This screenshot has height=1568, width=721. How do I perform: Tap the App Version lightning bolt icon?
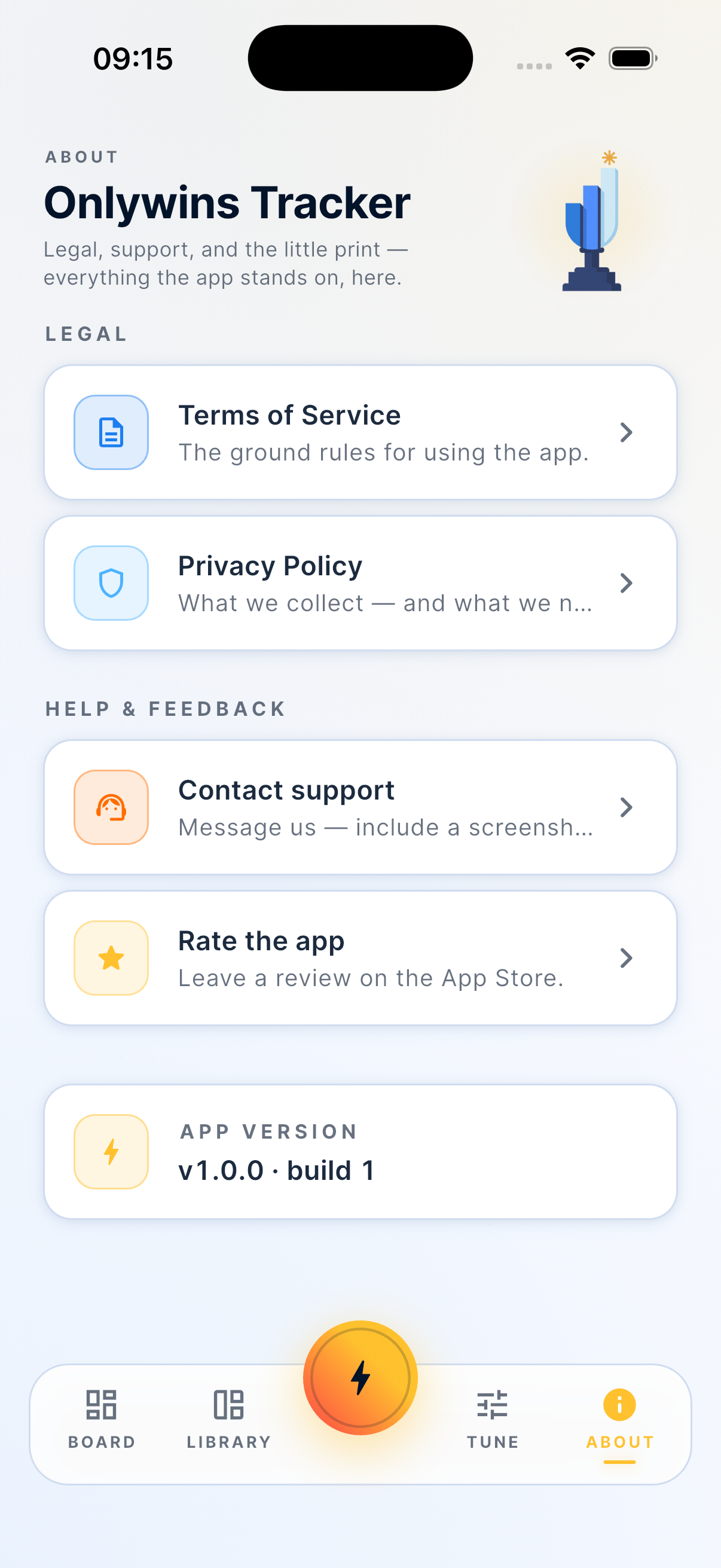point(111,1151)
